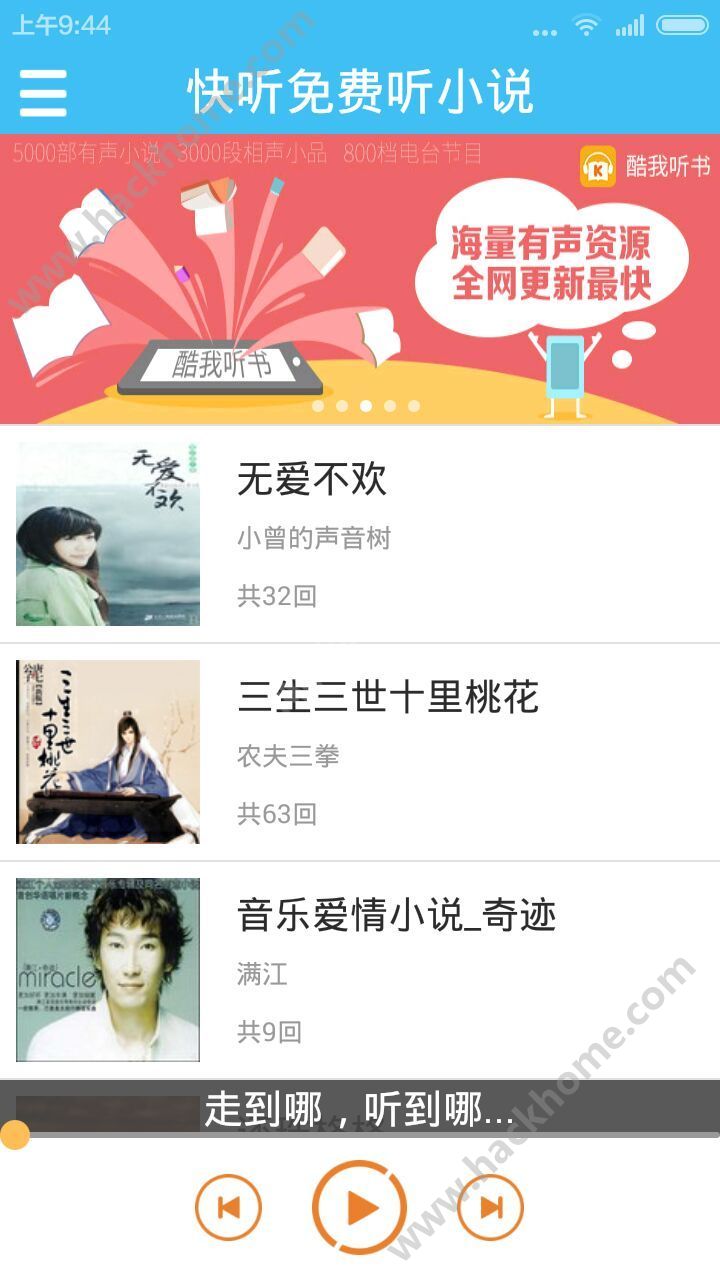Open the hamburger drawer menu
This screenshot has height=1280, width=720.
pos(43,93)
